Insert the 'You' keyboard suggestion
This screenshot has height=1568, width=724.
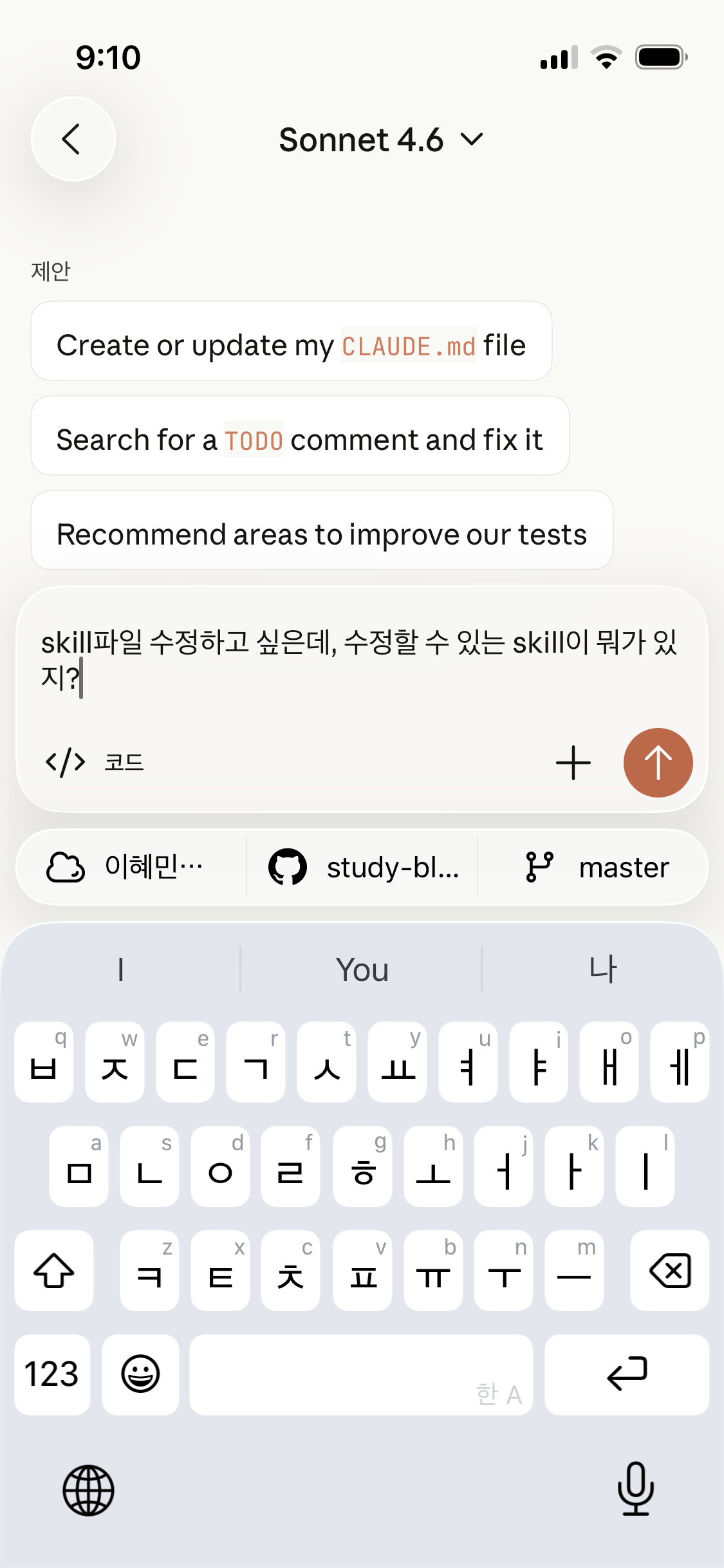pyautogui.click(x=362, y=970)
